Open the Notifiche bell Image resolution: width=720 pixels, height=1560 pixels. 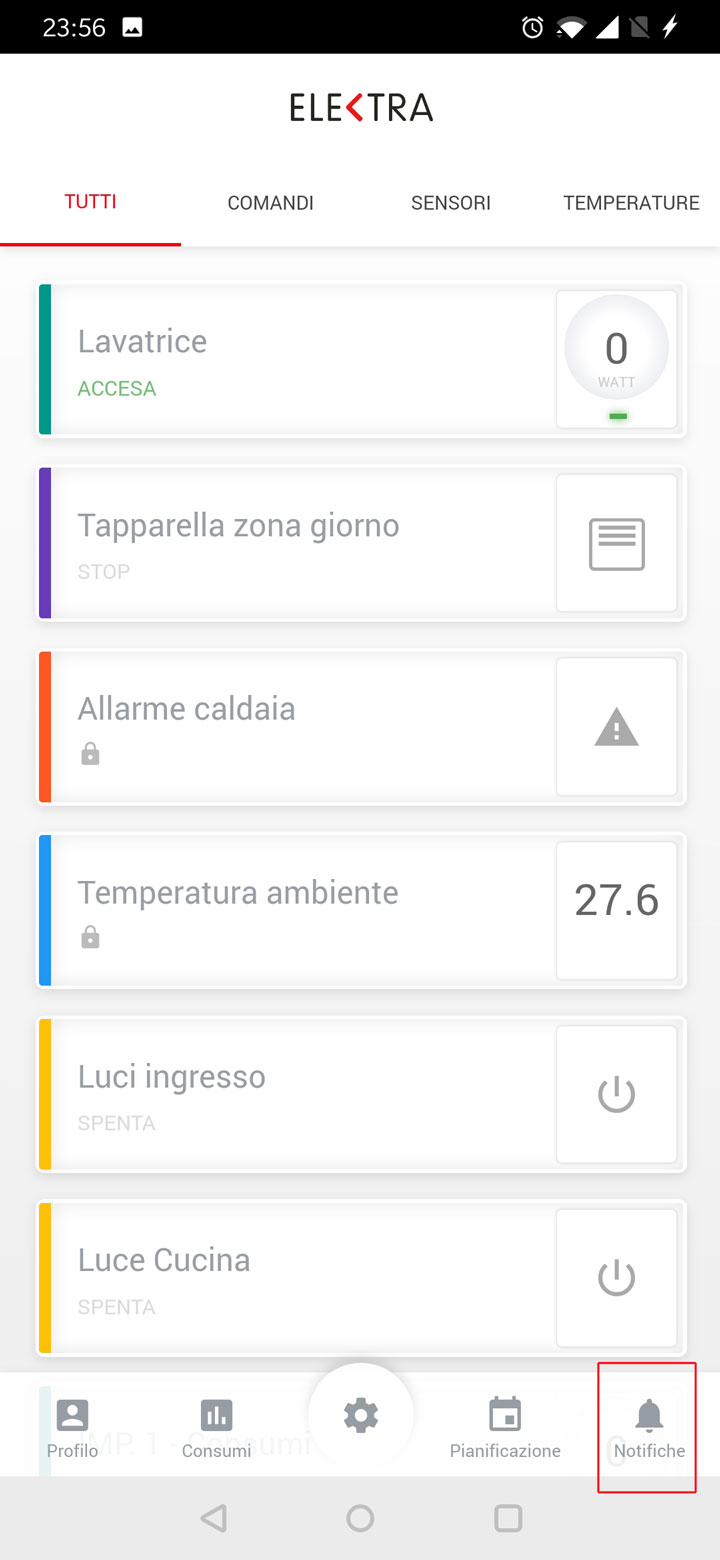coord(649,1429)
